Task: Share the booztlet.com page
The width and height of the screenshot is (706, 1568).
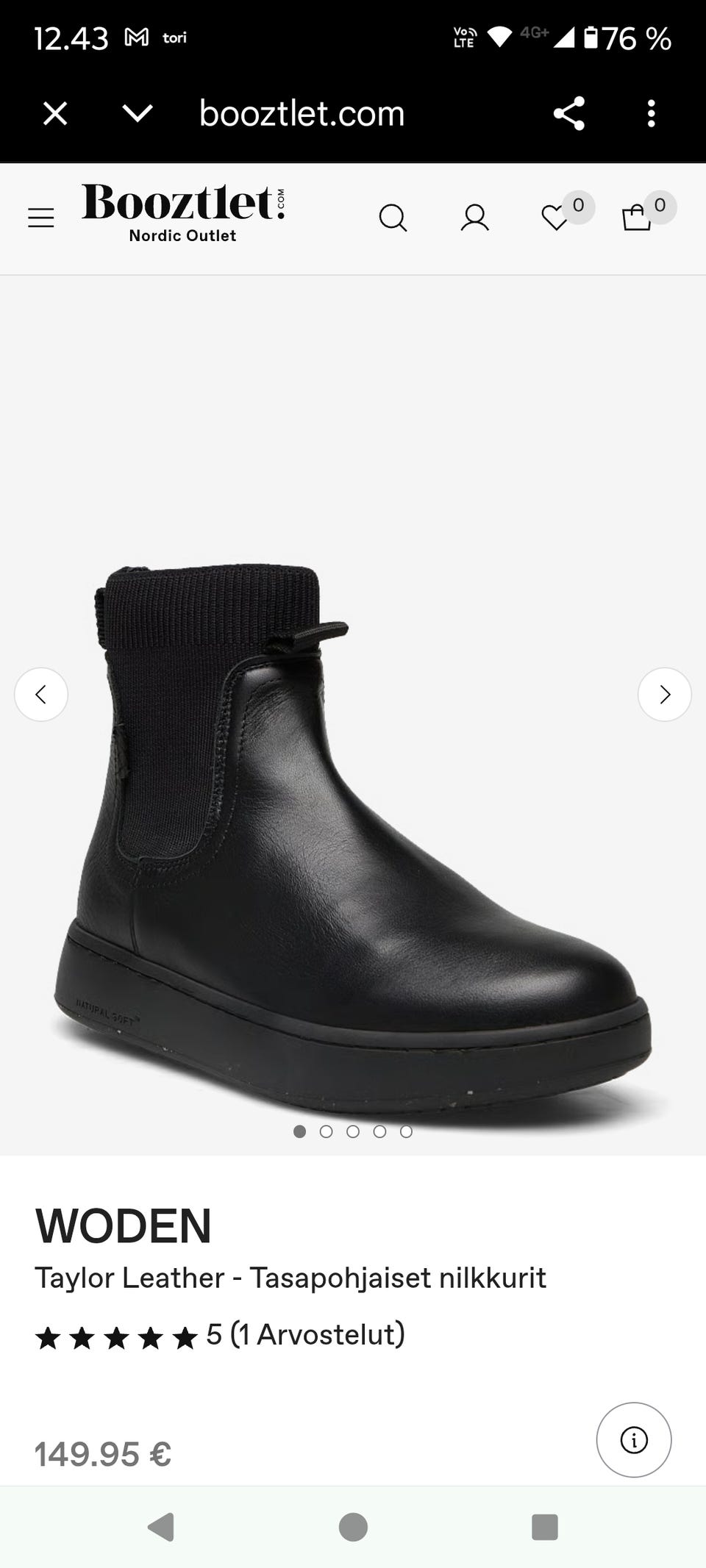Action: (x=568, y=113)
